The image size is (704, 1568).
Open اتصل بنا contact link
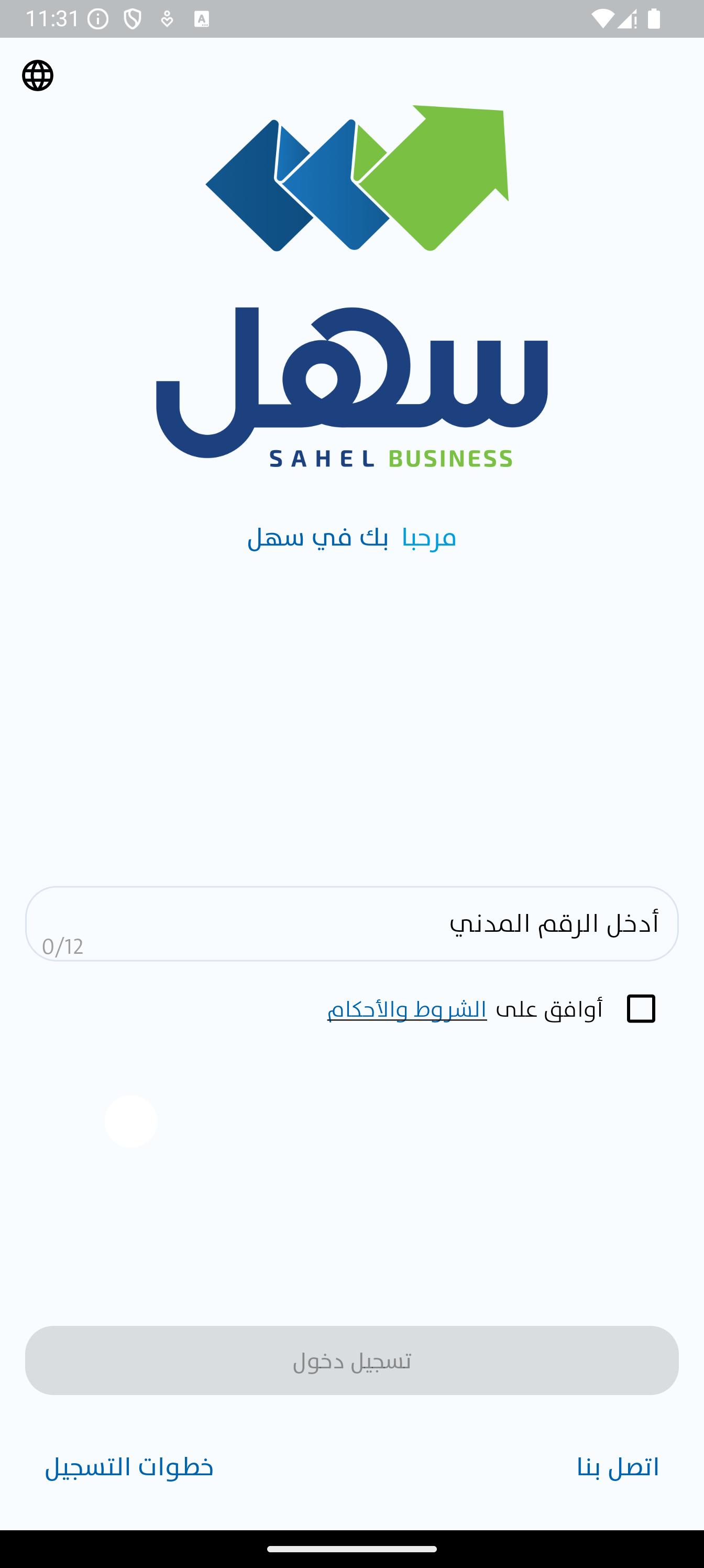point(618,1467)
